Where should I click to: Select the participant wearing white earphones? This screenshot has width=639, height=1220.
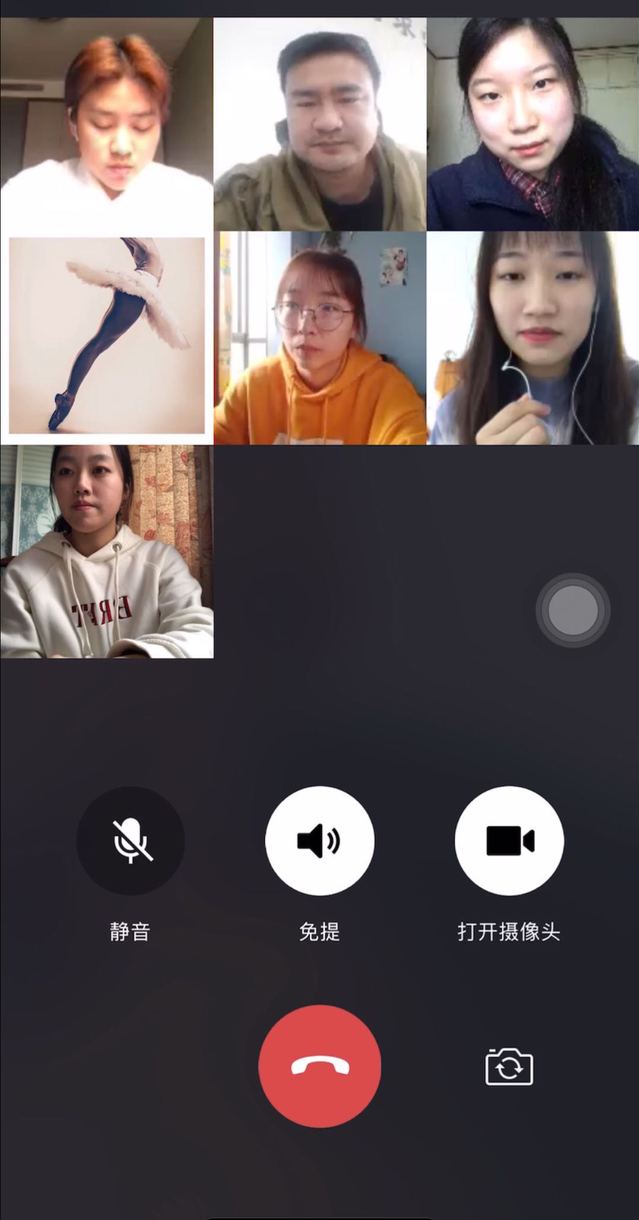click(x=533, y=337)
